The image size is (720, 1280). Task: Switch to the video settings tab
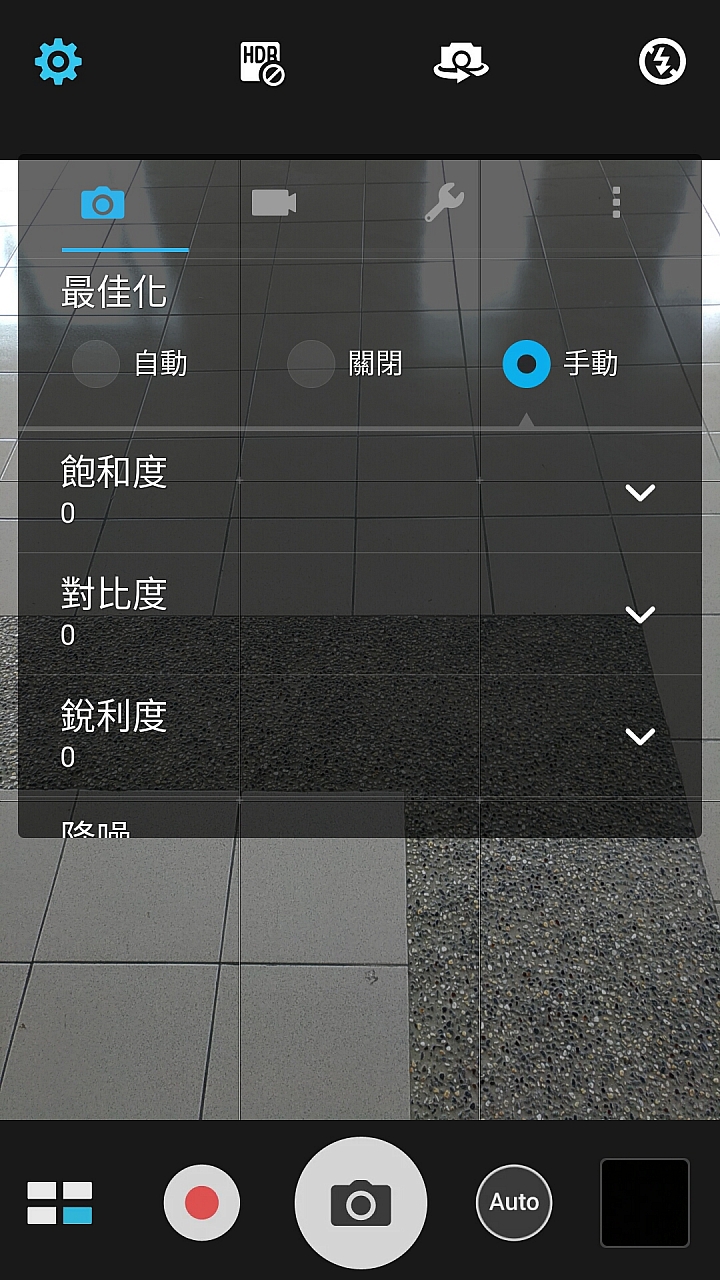[273, 203]
